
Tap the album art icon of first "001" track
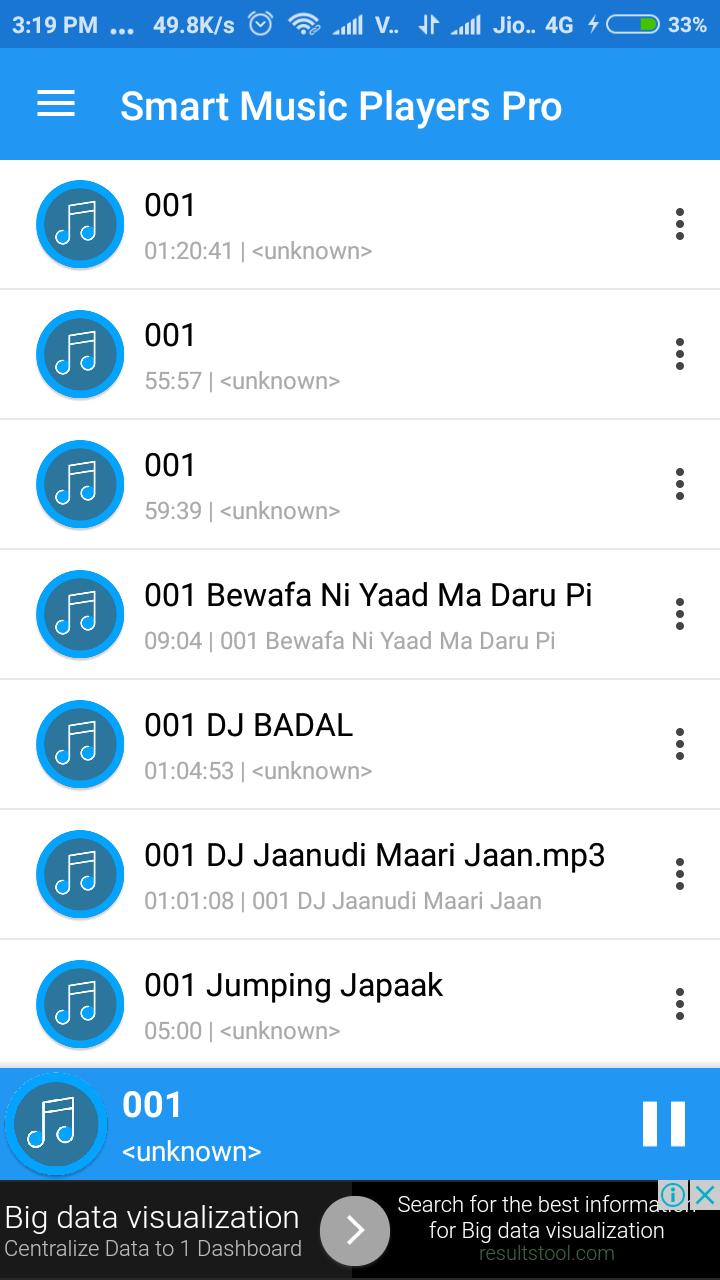tap(80, 224)
